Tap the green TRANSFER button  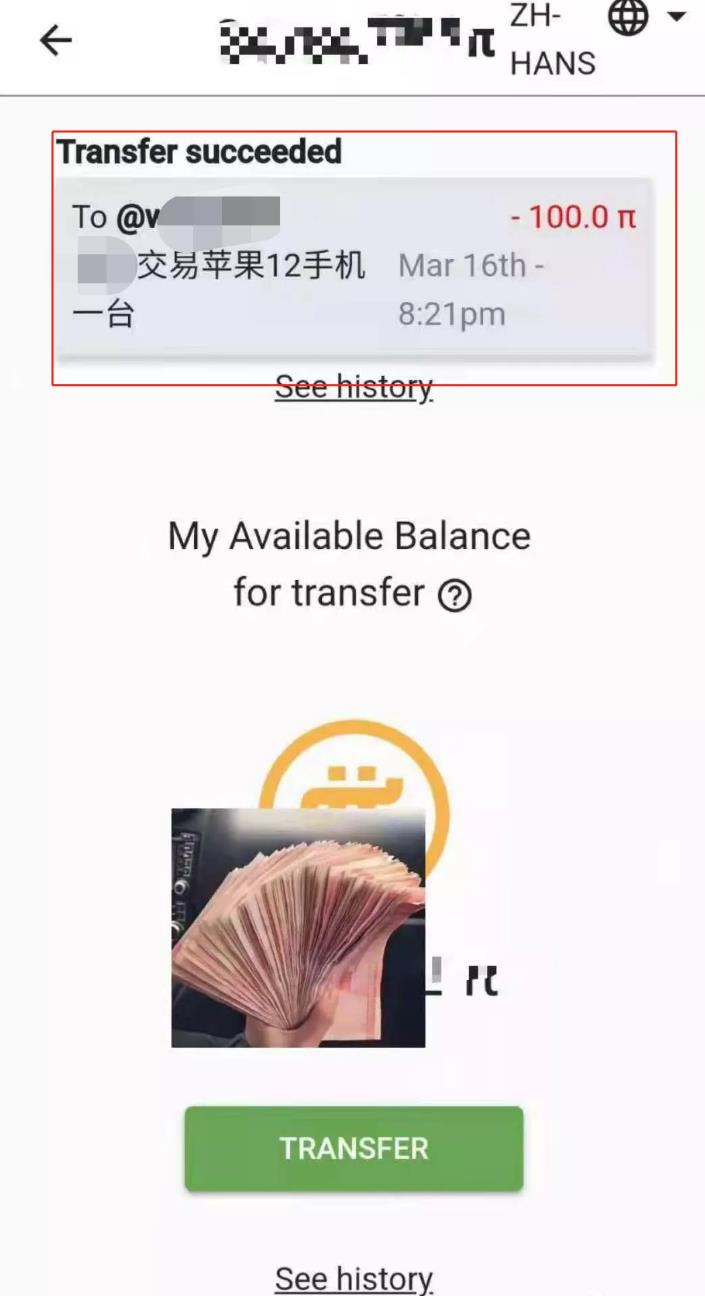(x=354, y=1148)
